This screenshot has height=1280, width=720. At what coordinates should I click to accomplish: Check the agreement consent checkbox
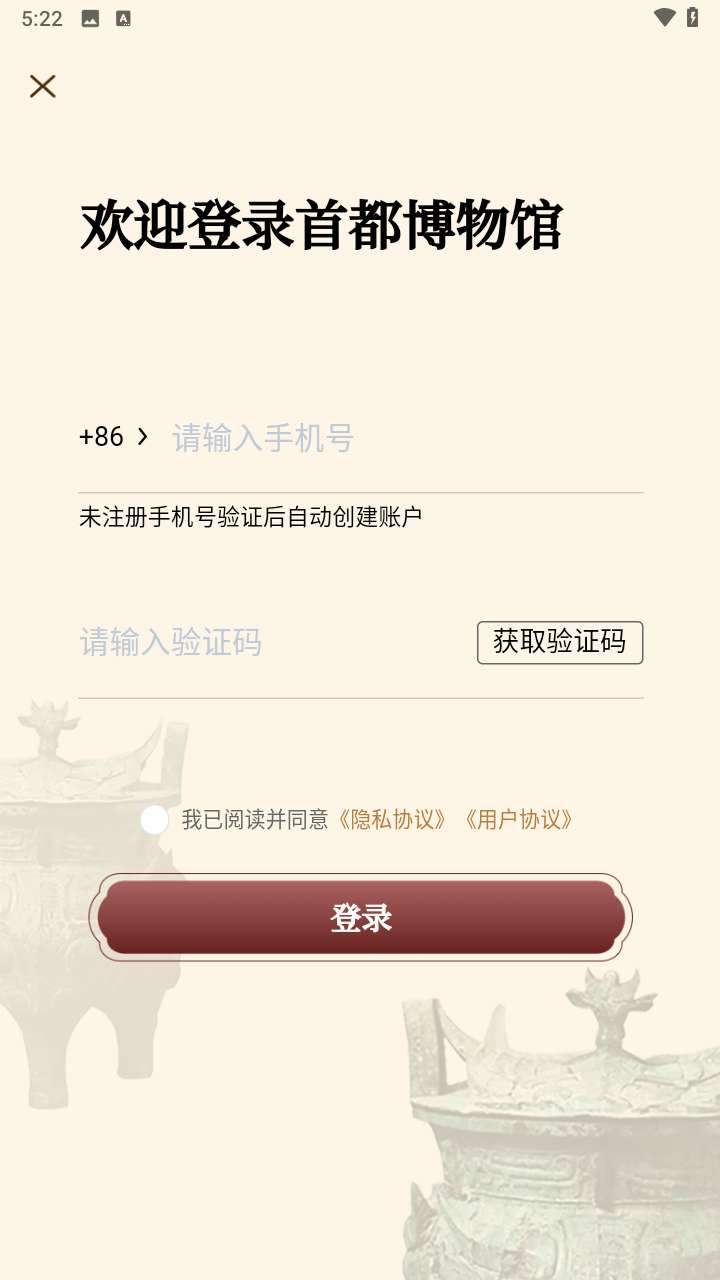point(154,820)
